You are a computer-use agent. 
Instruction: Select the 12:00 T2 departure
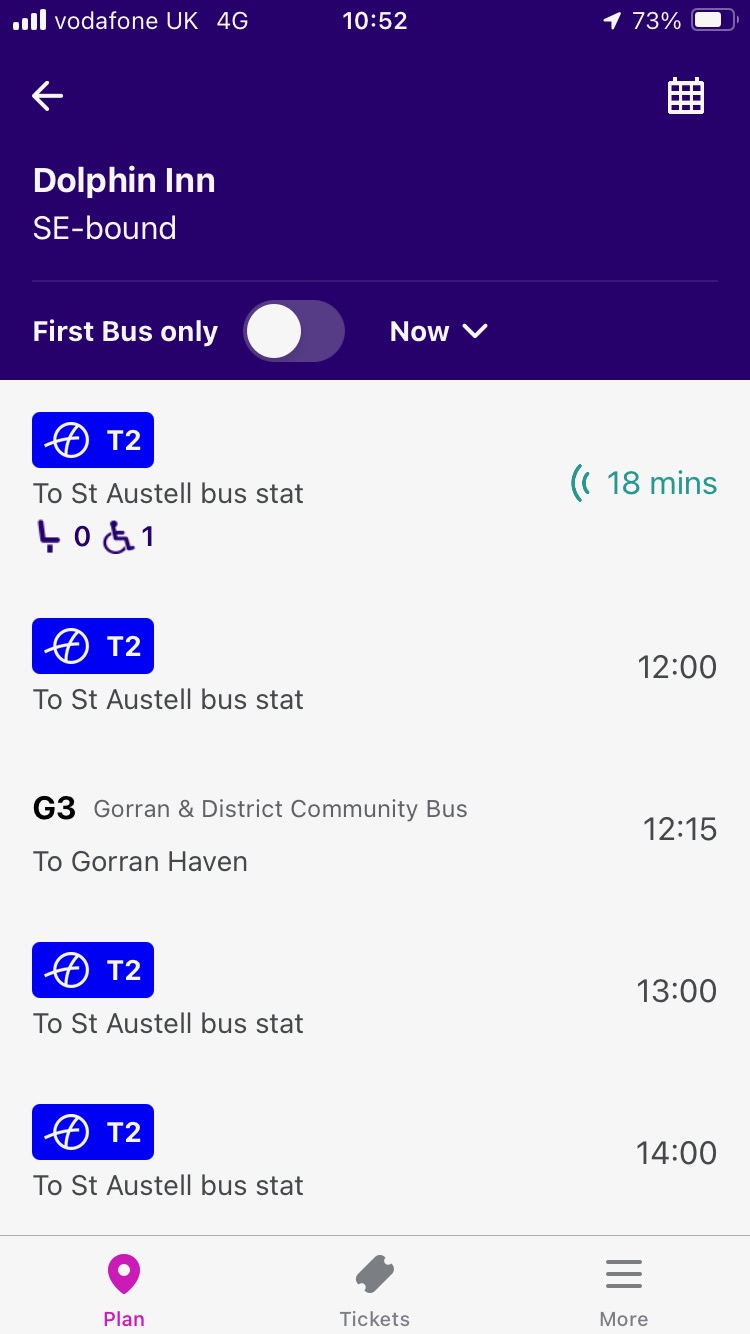point(374,667)
